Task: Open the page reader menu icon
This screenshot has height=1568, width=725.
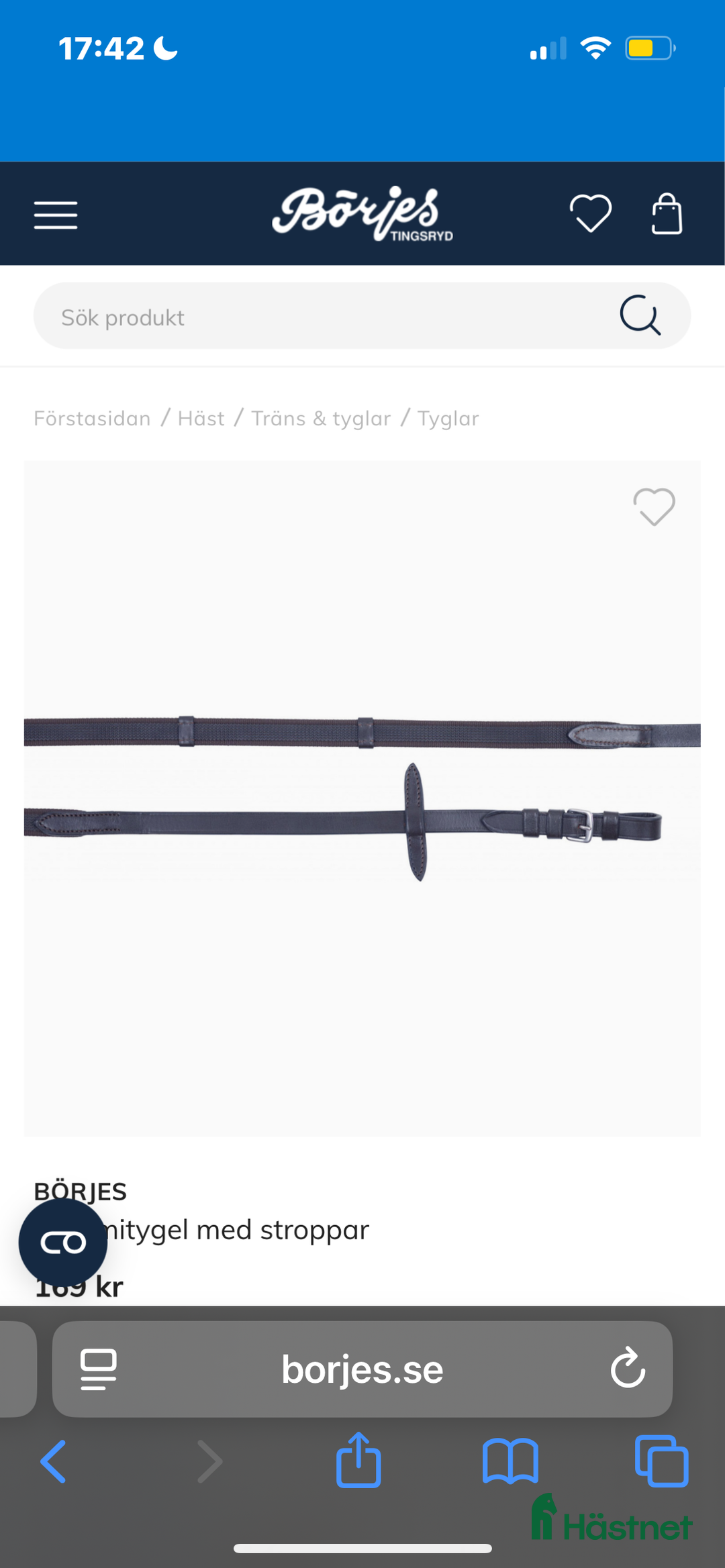Action: [99, 1369]
